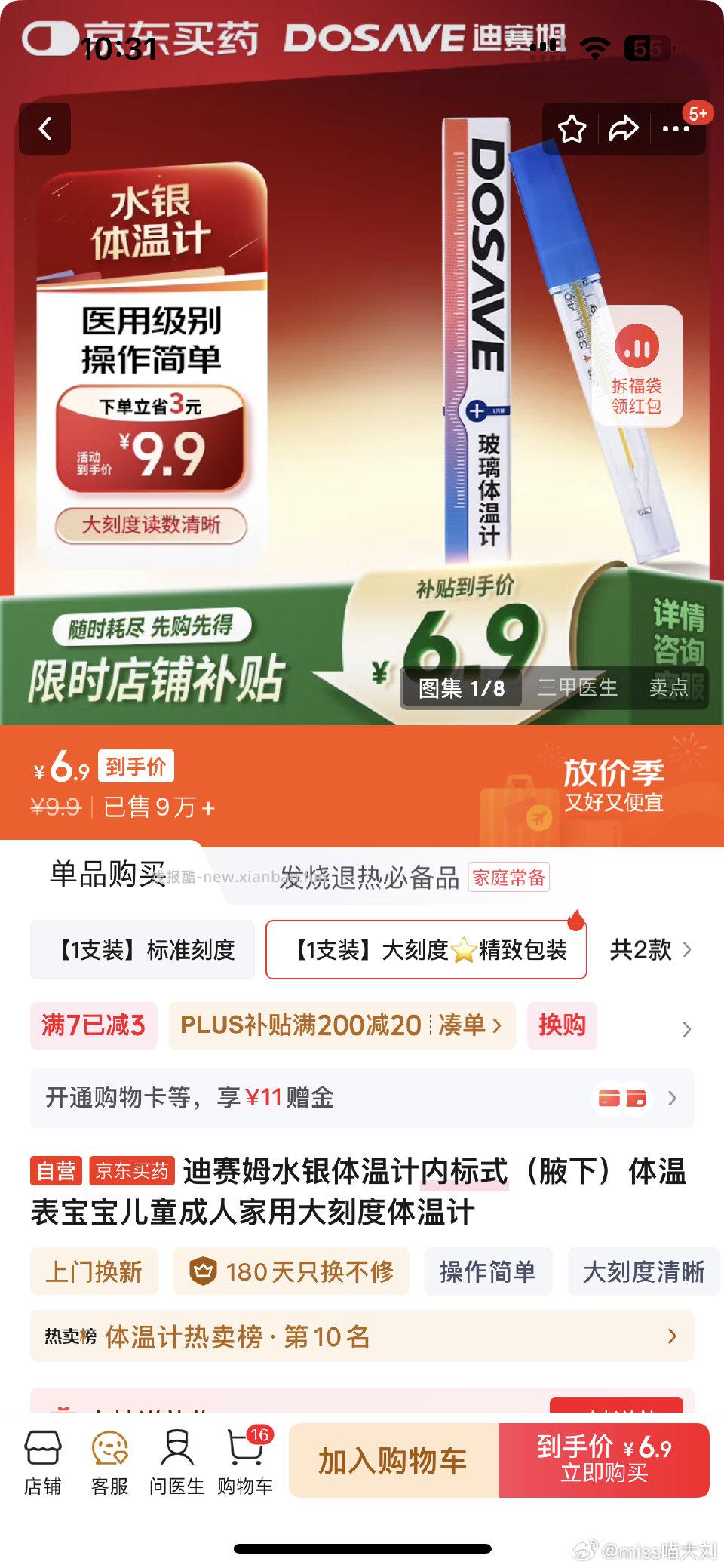
Task: Open the 拆福袋领红包 red packet icon
Action: (x=637, y=366)
